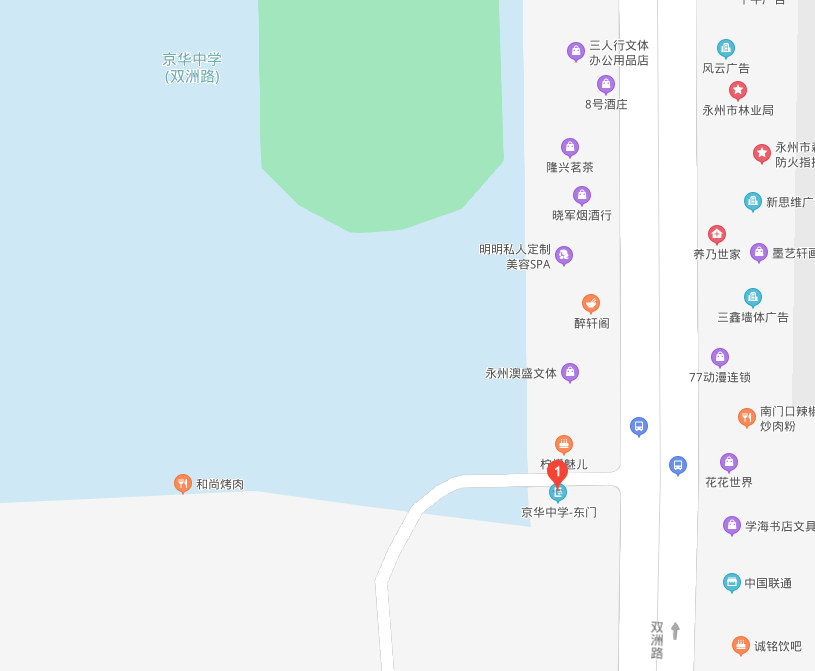The height and width of the screenshot is (671, 815).
Task: Select the 8号酒庄 marker
Action: pos(605,85)
